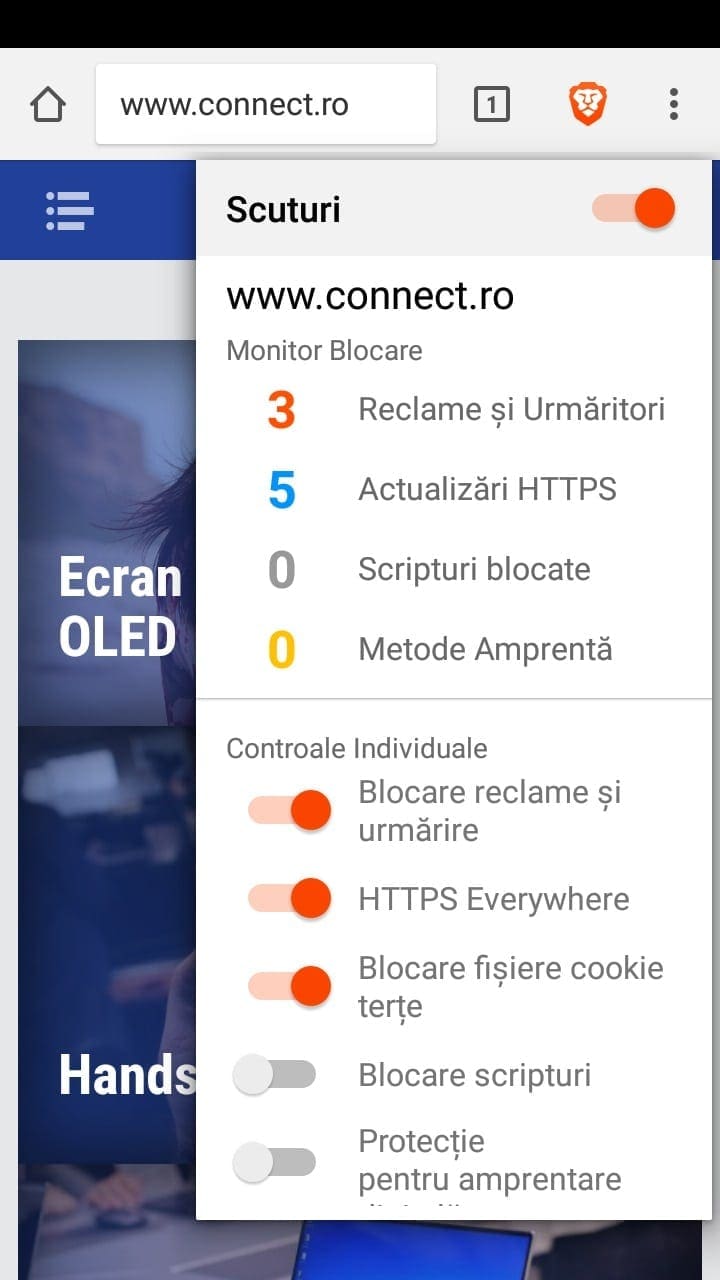The height and width of the screenshot is (1280, 720).
Task: Toggle off HTTPS Everywhere
Action: point(290,899)
